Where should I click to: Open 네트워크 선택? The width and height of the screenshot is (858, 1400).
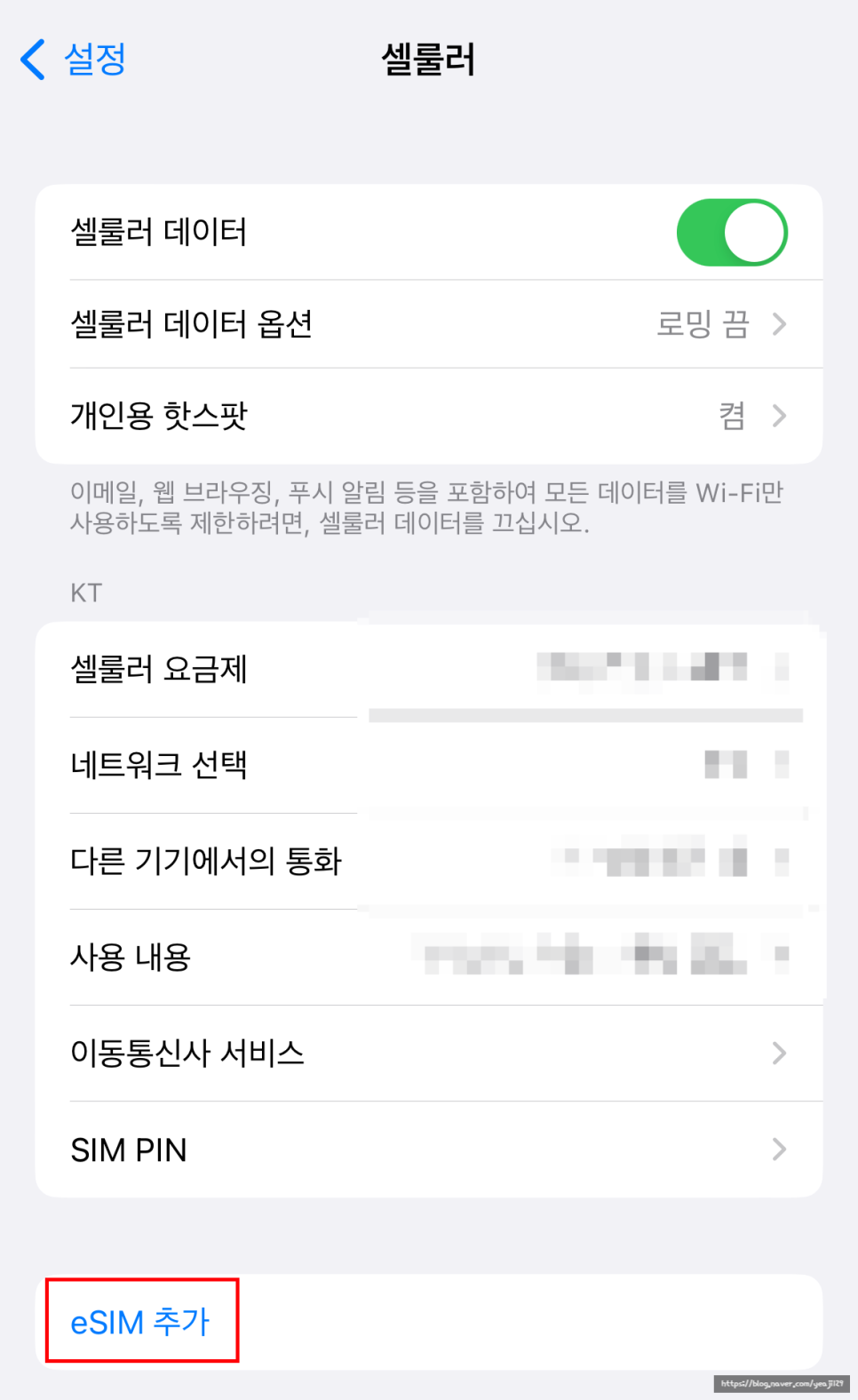pos(429,765)
